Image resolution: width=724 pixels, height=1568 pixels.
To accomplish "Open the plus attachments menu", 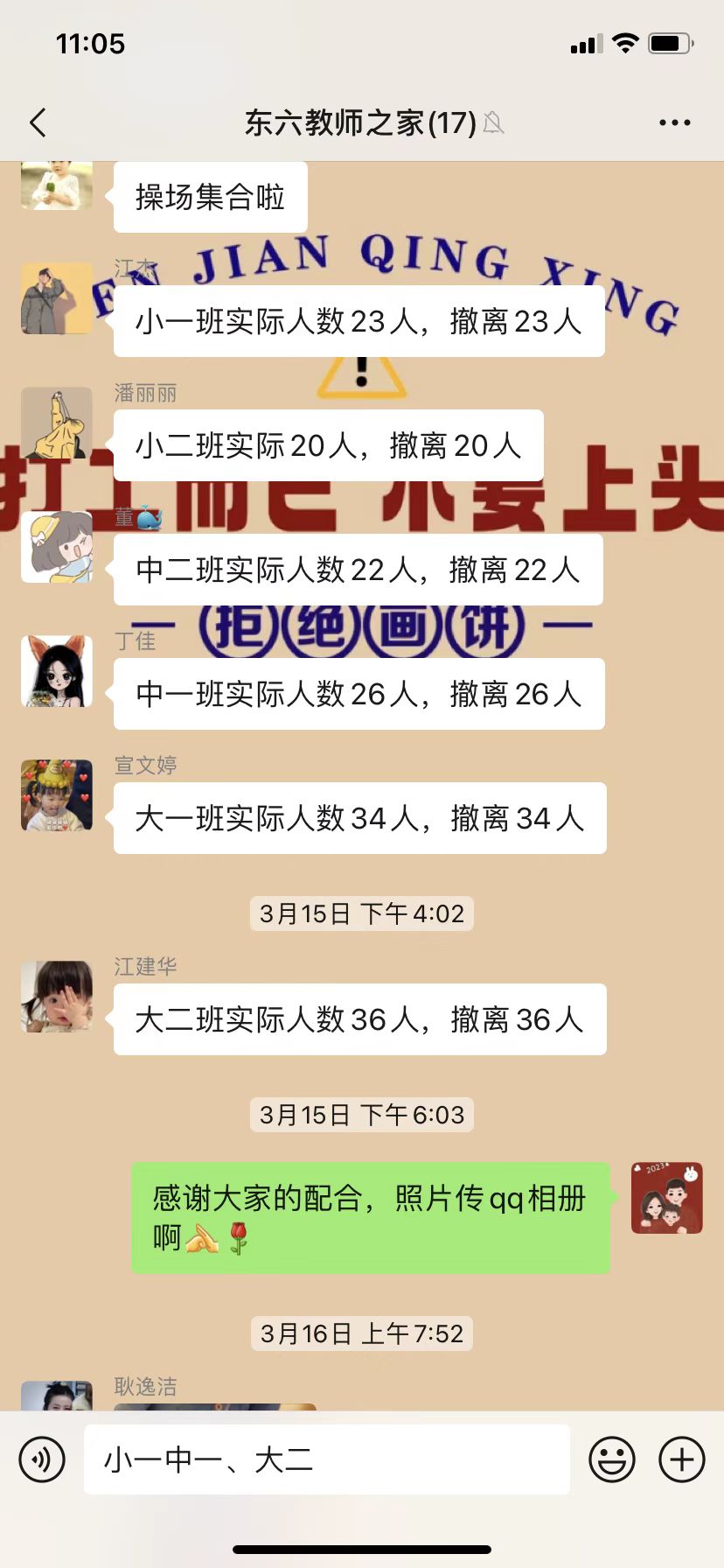I will 681,1459.
